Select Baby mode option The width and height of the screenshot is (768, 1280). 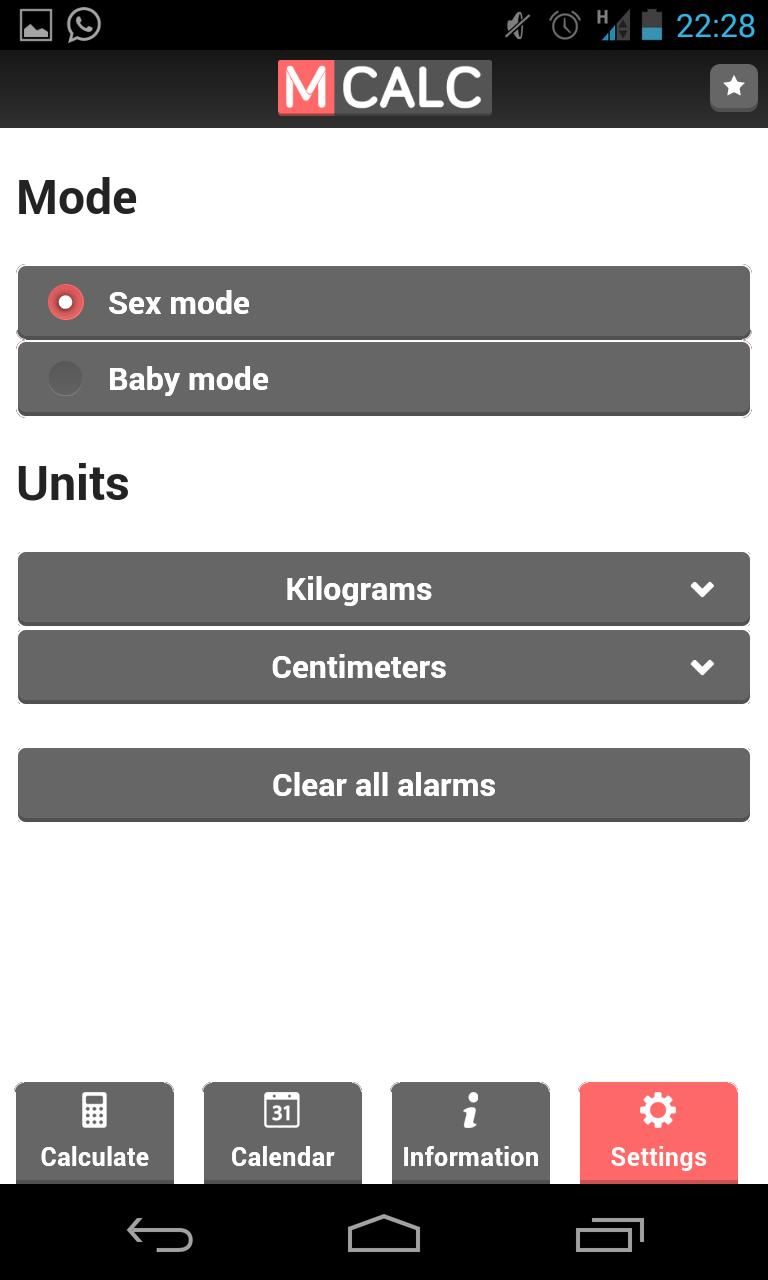[383, 379]
